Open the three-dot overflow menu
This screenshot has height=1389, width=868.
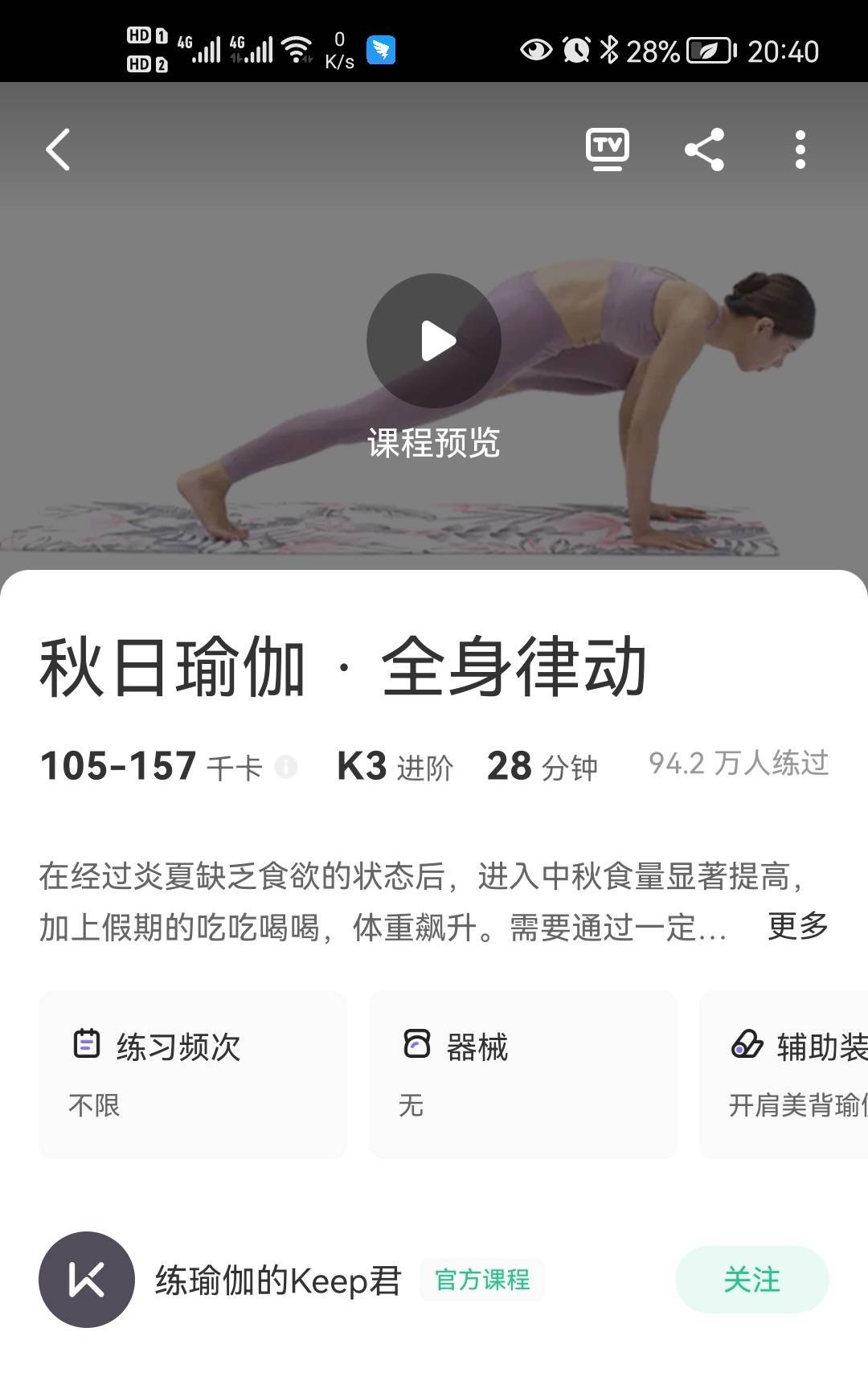(800, 148)
